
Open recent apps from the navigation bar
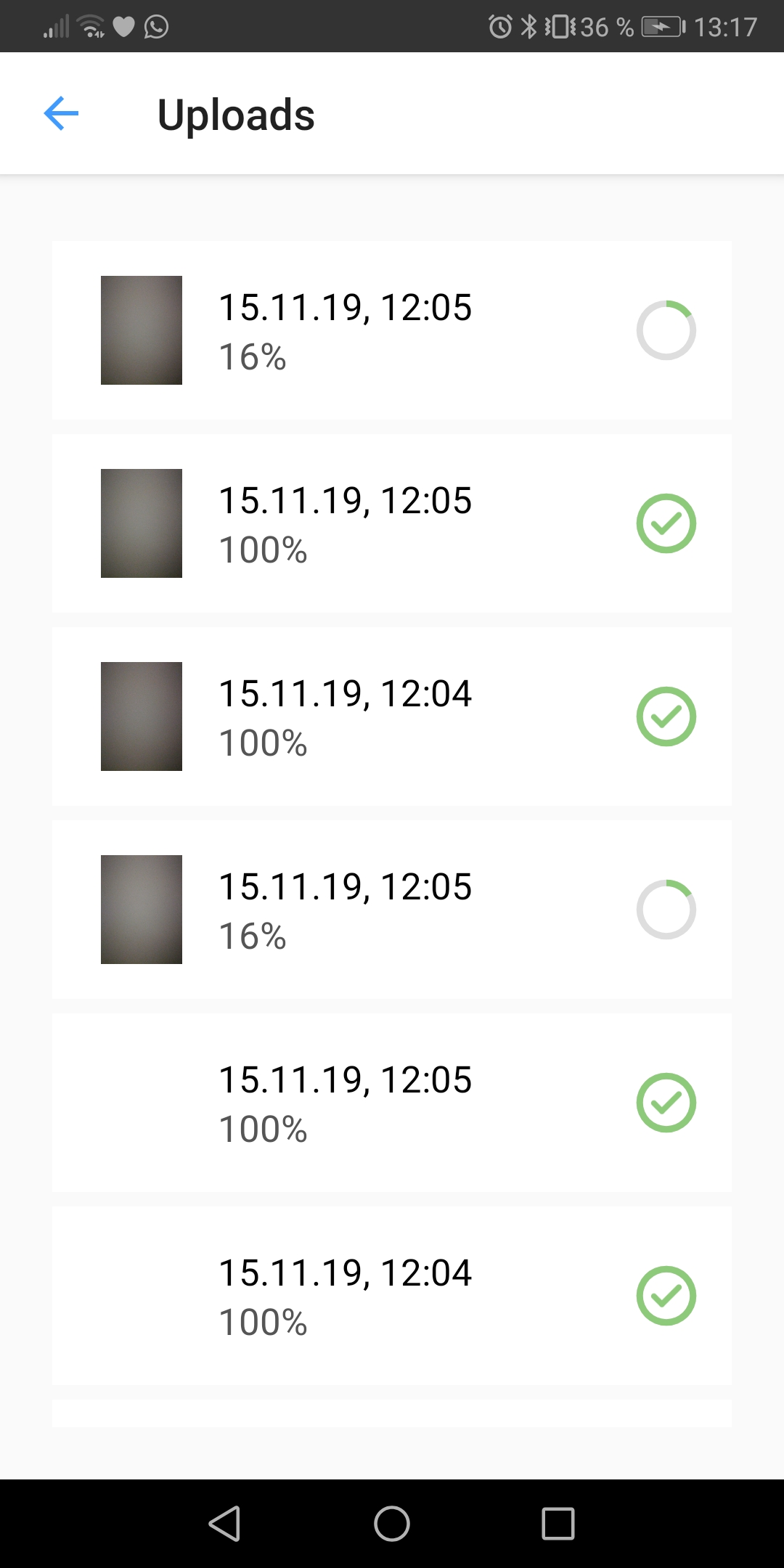click(558, 1523)
